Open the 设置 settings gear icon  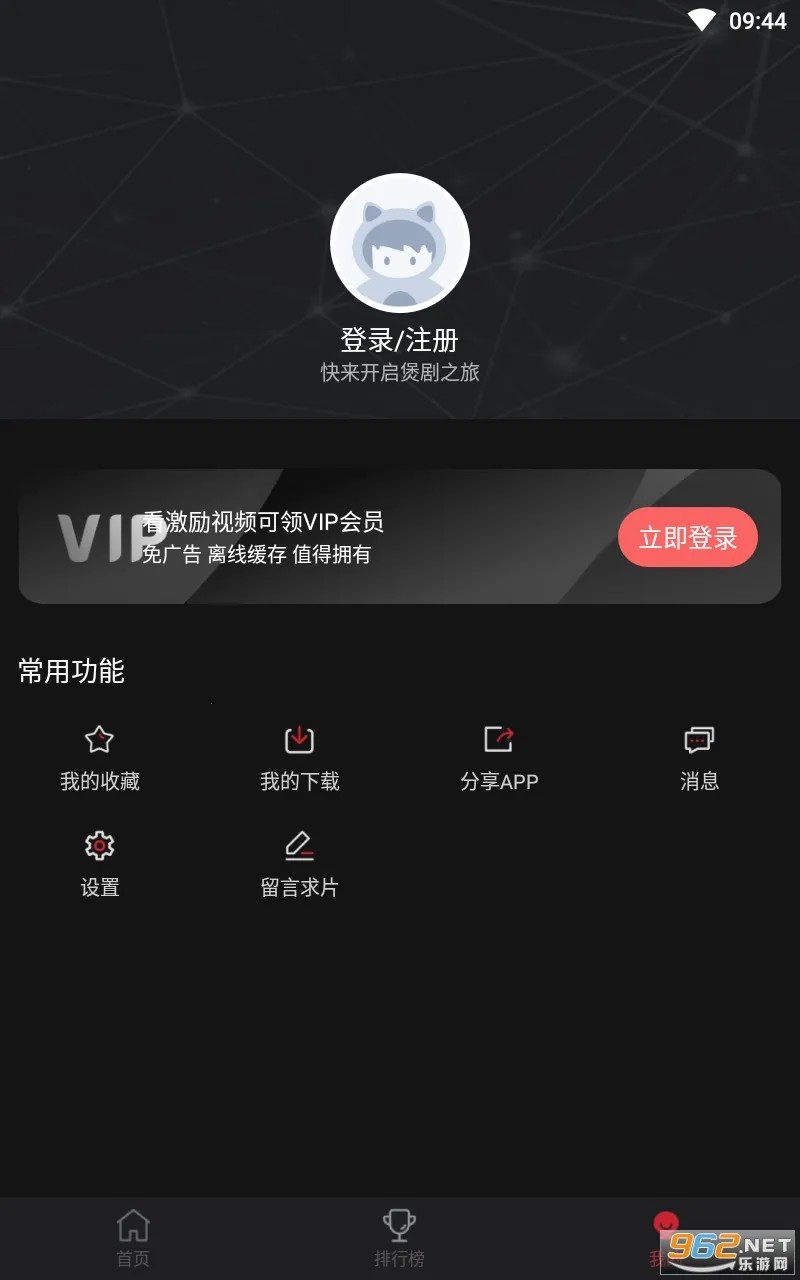pyautogui.click(x=99, y=845)
